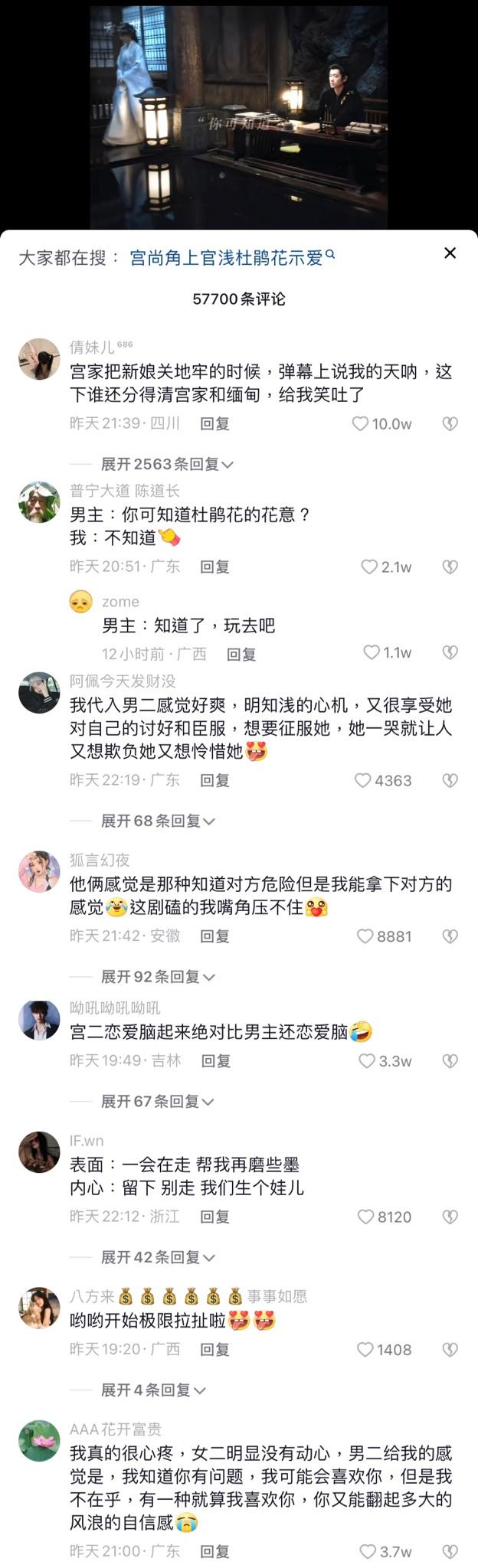Dislike zome's reply
The image size is (478, 1568).
(x=450, y=652)
